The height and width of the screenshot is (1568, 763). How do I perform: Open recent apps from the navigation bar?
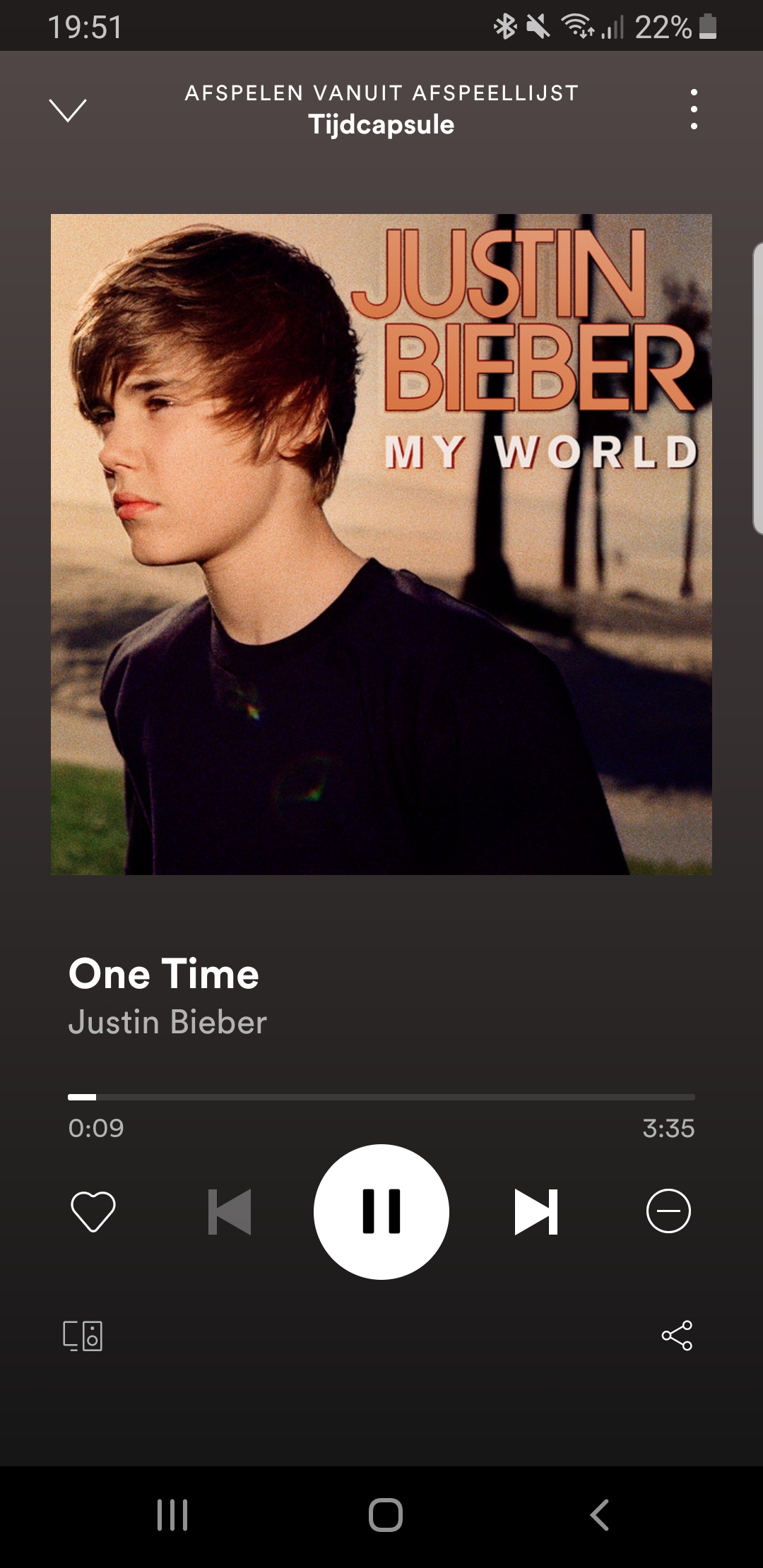172,1514
